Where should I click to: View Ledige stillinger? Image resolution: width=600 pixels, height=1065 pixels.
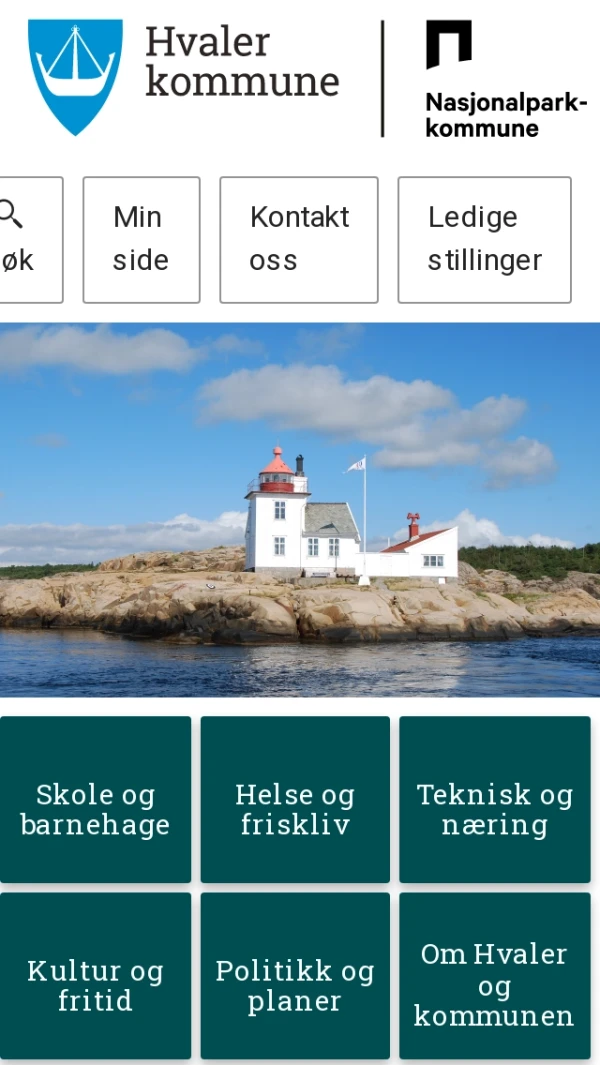point(484,240)
